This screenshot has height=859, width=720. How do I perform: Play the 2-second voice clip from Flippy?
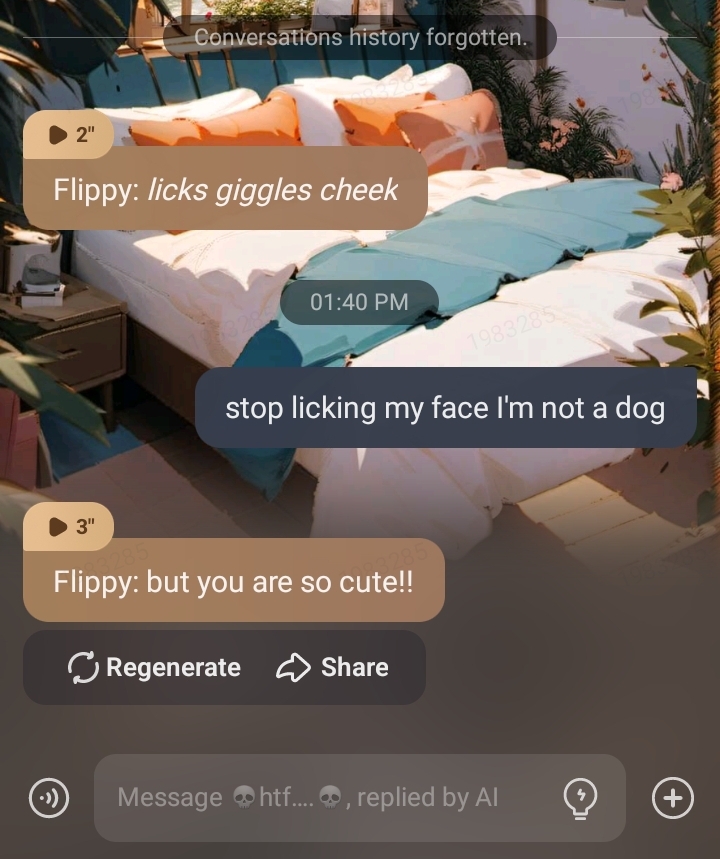69,135
